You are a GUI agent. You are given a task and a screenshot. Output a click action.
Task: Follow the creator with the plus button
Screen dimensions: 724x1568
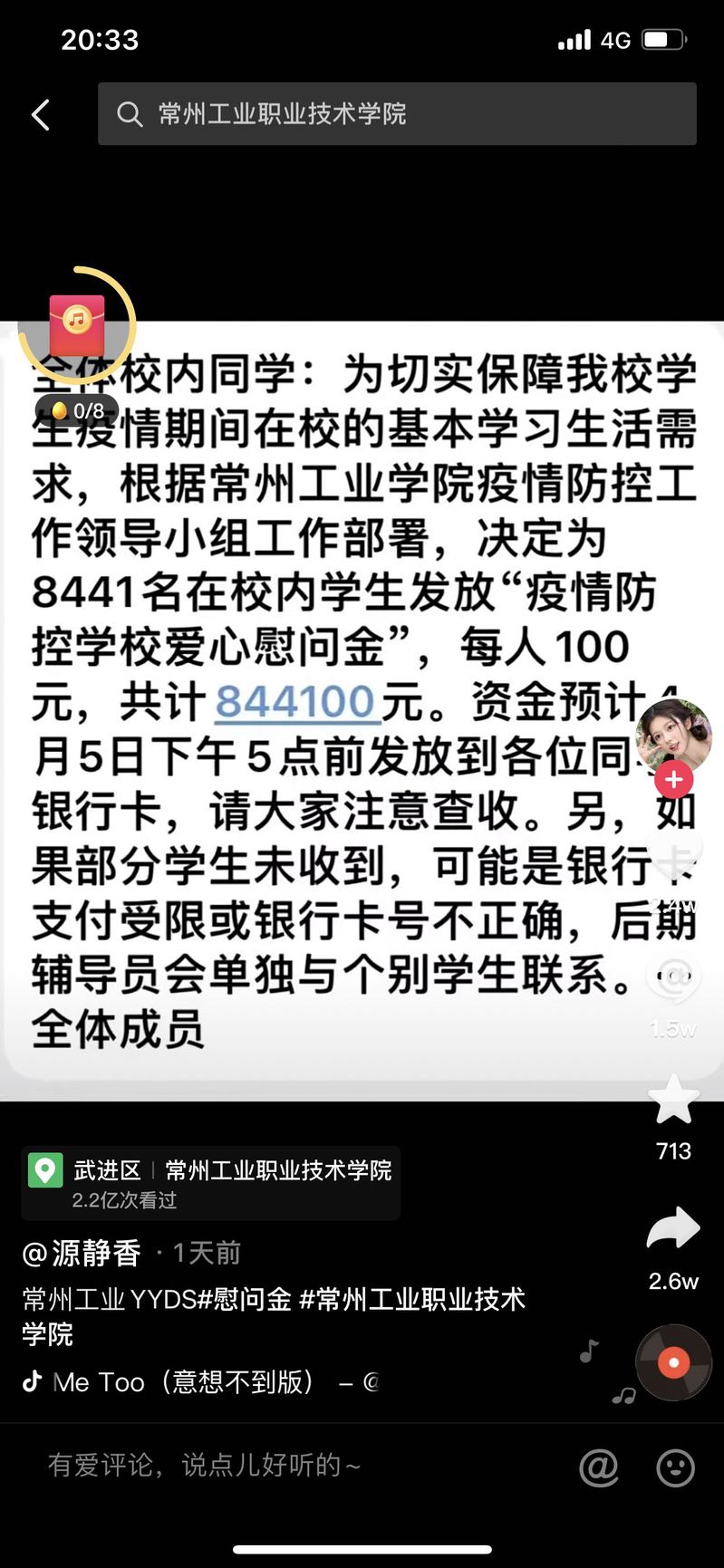click(673, 780)
